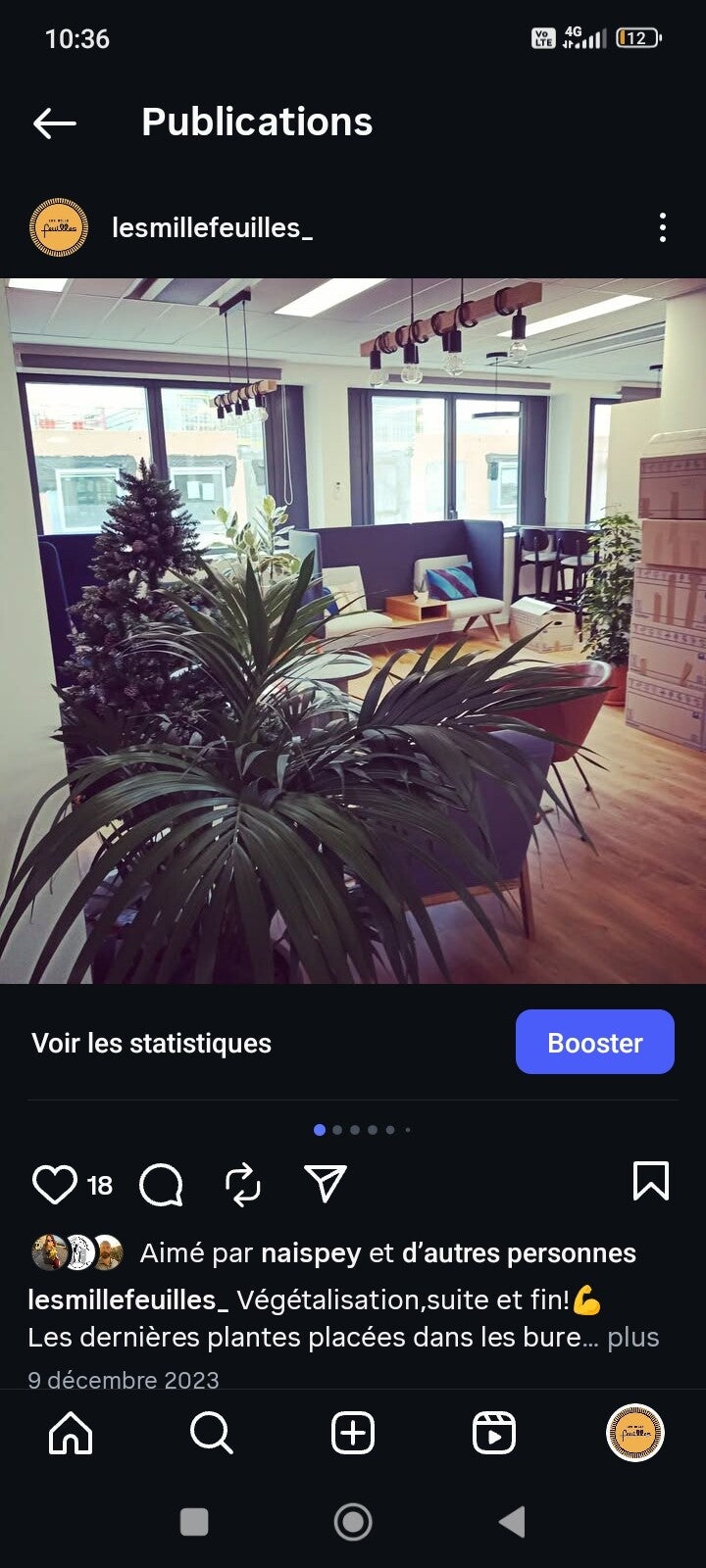This screenshot has width=706, height=1568.
Task: Open the Search tab
Action: coord(211,1434)
